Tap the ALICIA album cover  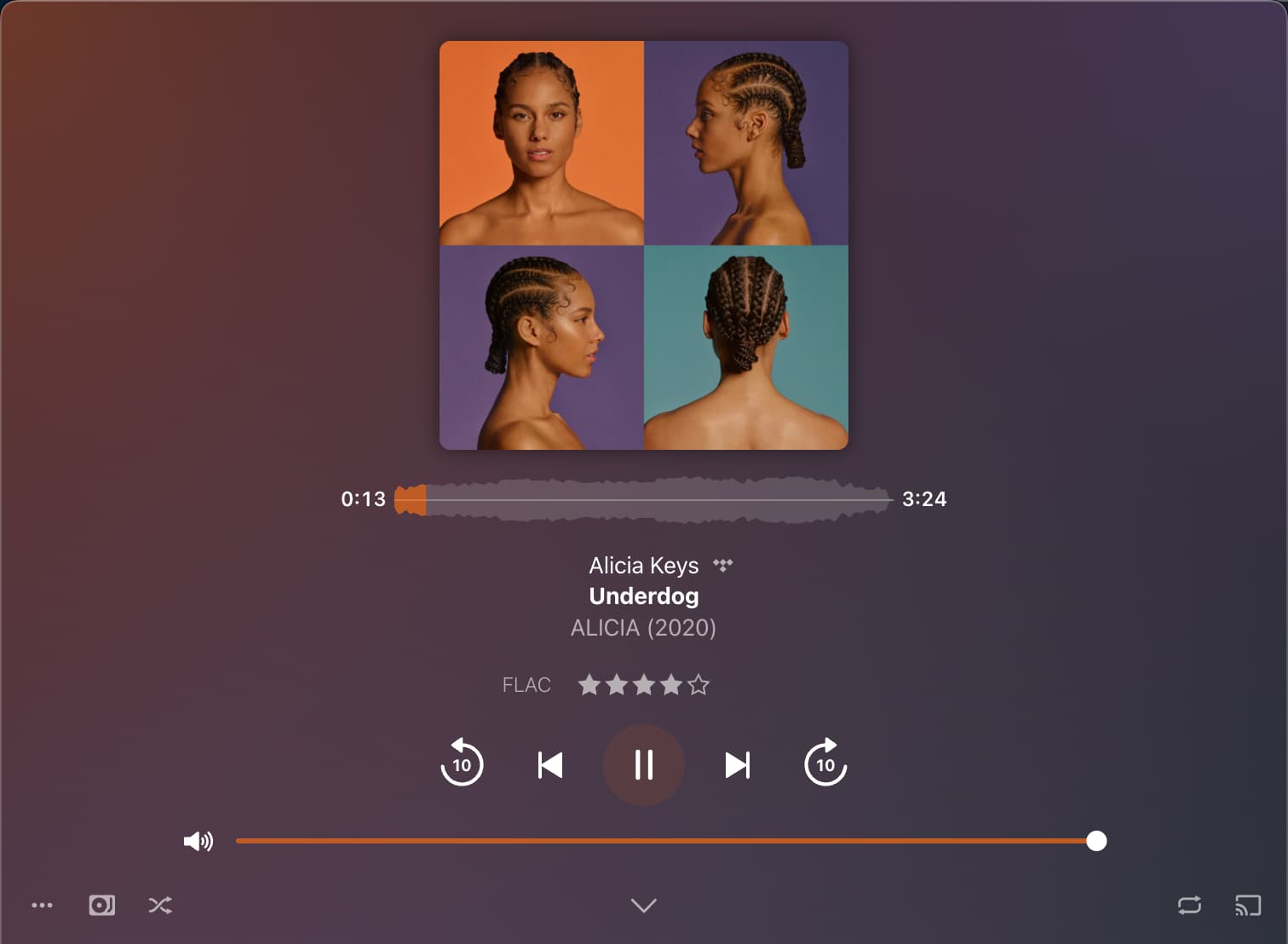coord(643,245)
